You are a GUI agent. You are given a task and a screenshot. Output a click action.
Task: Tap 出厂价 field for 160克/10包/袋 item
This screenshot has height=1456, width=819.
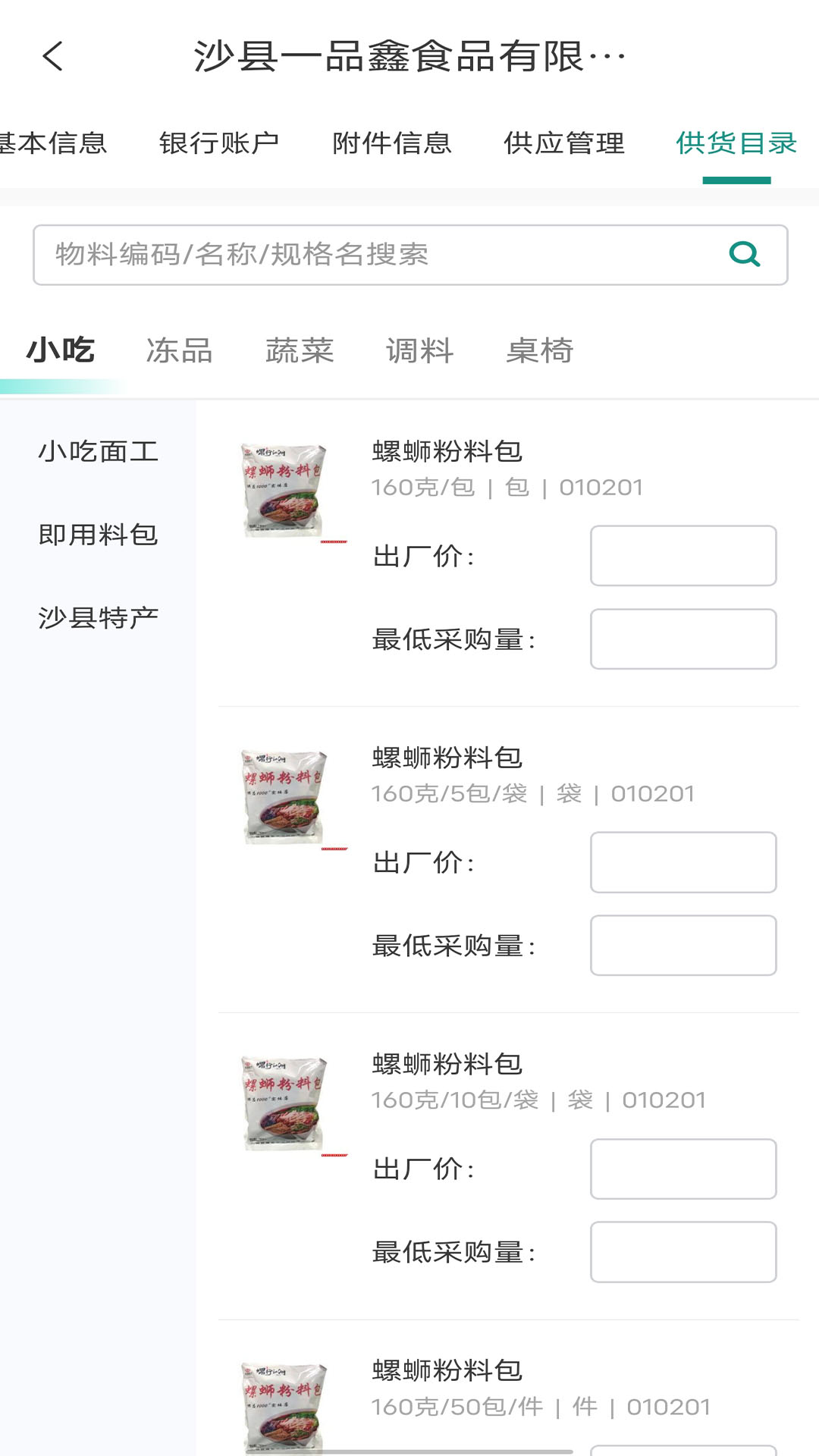coord(683,1169)
